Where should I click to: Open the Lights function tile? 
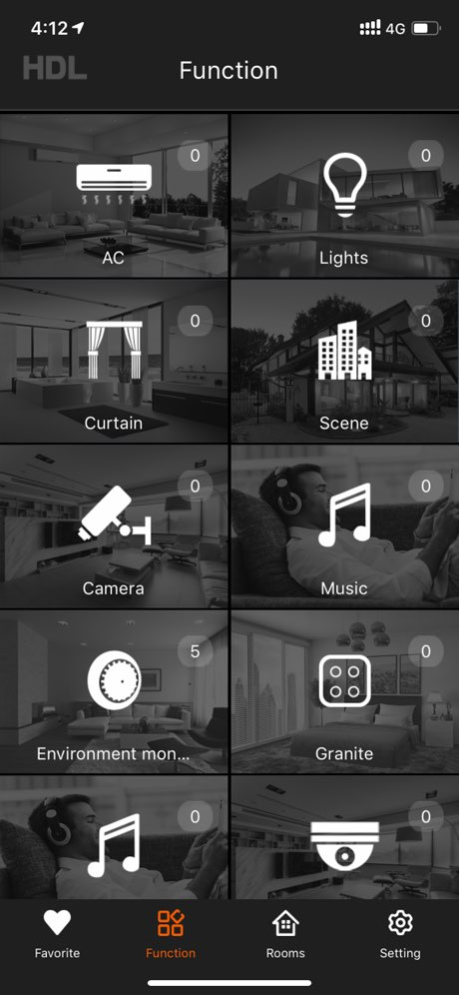point(345,195)
